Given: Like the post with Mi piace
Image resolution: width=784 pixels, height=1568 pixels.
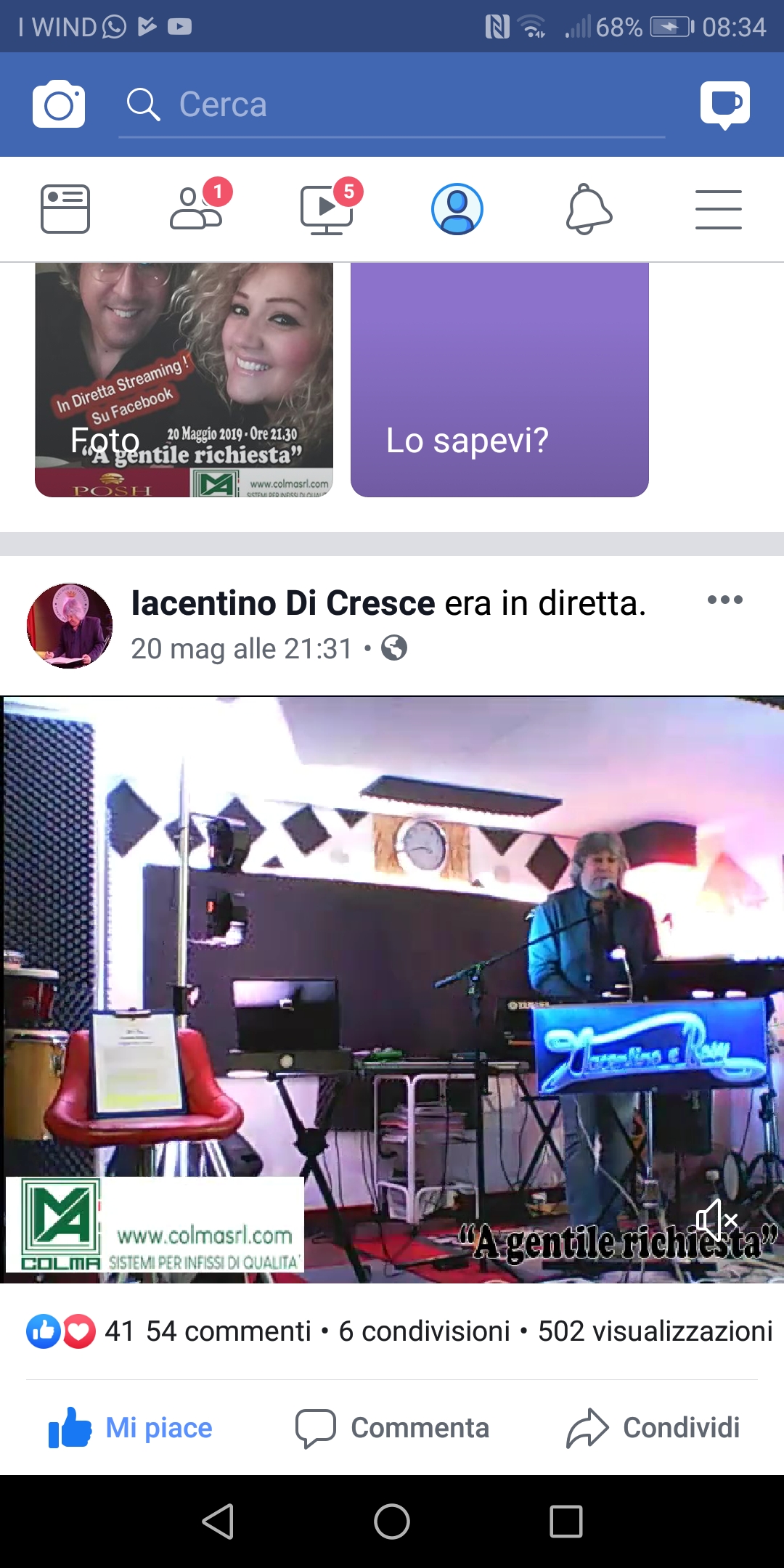Looking at the screenshot, I should pos(131,1428).
